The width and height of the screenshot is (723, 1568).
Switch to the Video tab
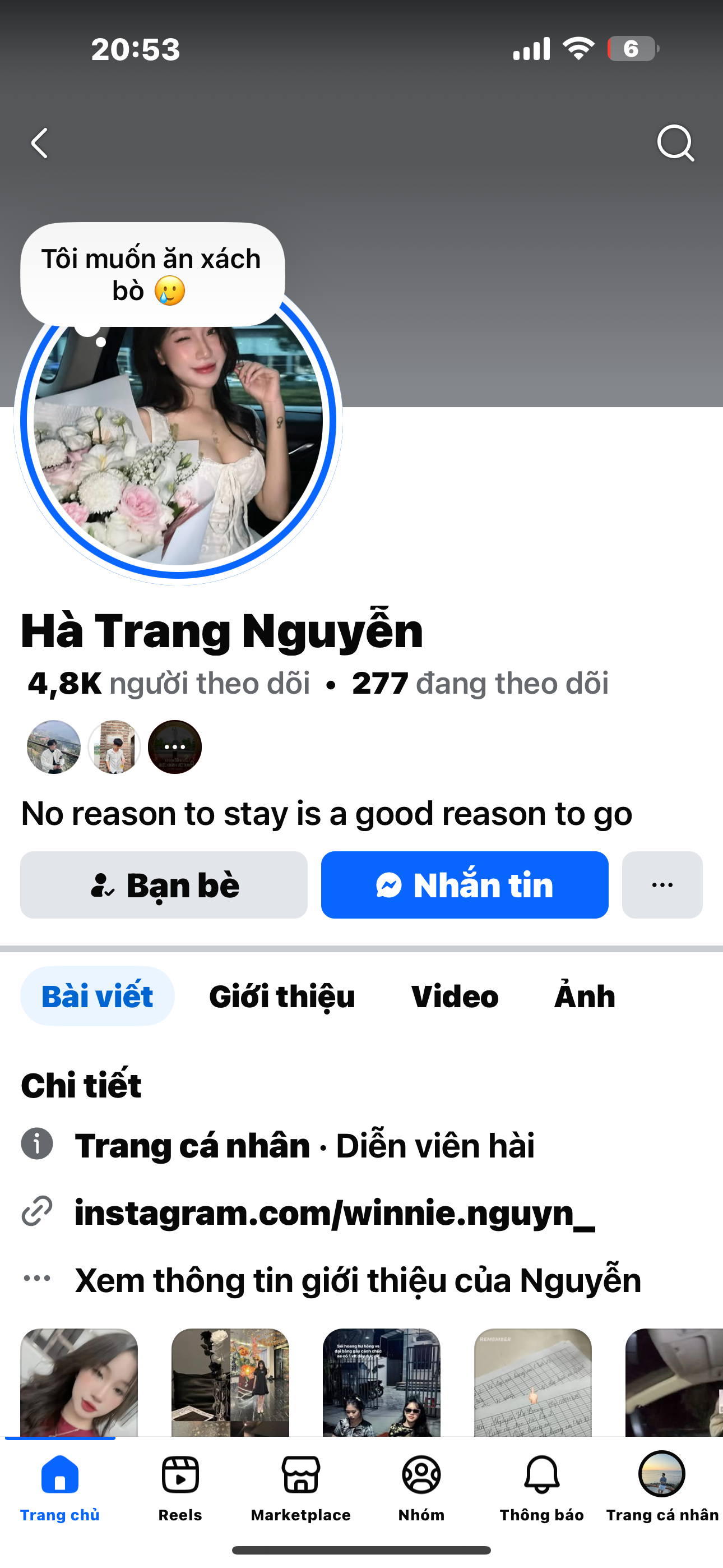[455, 997]
